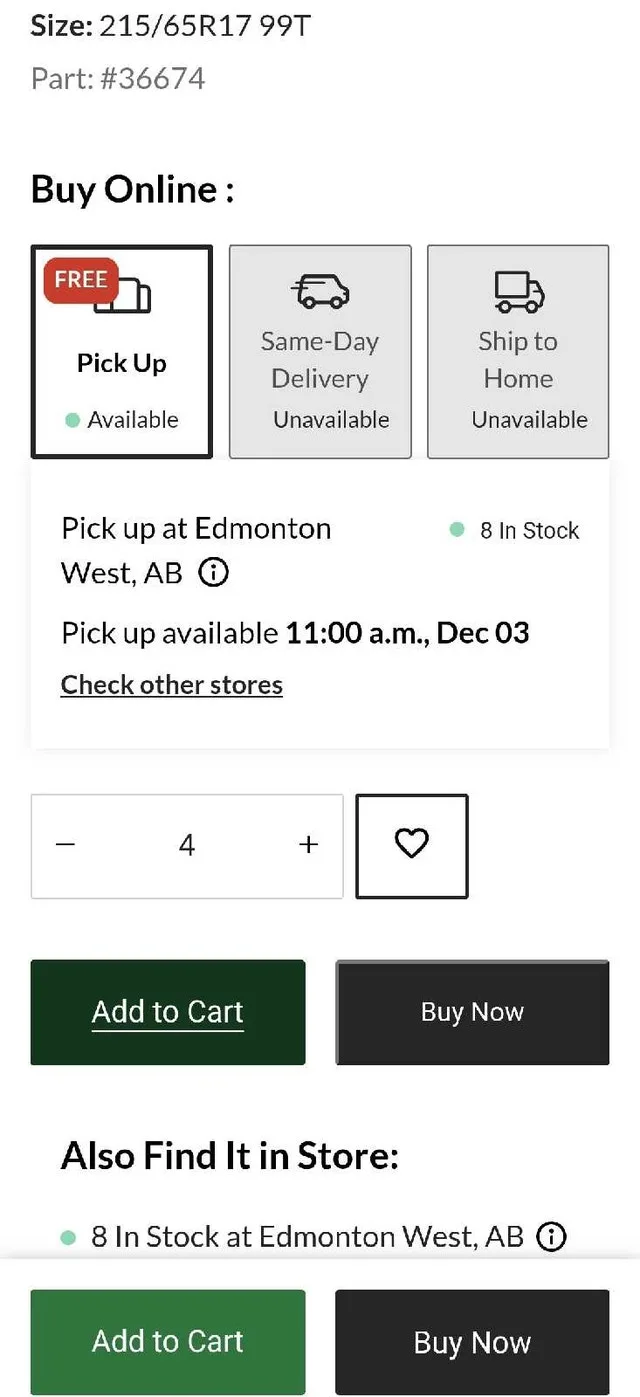The height and width of the screenshot is (1397, 640).
Task: Tap the underlined Add to Cart button
Action: [168, 1012]
